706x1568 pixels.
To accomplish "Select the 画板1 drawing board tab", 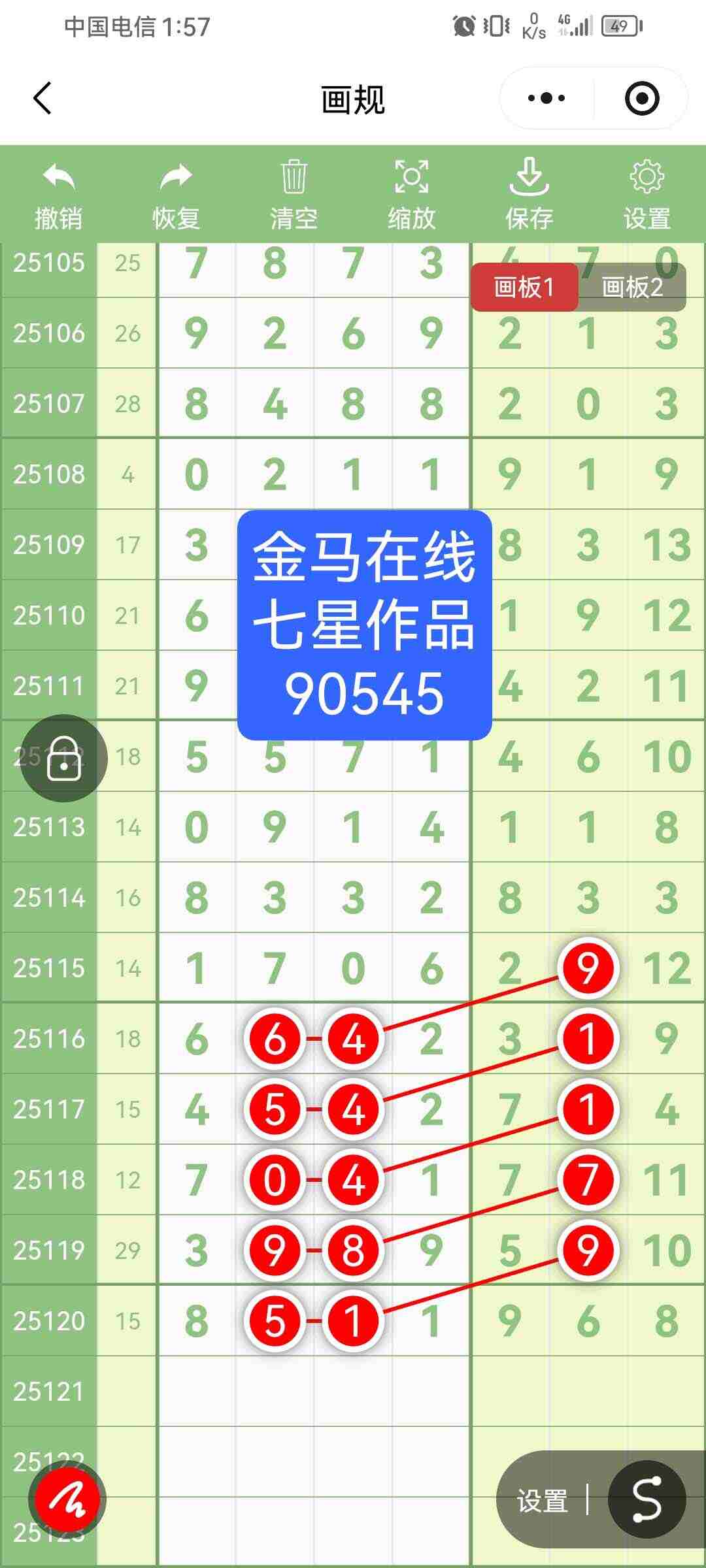I will pos(523,286).
